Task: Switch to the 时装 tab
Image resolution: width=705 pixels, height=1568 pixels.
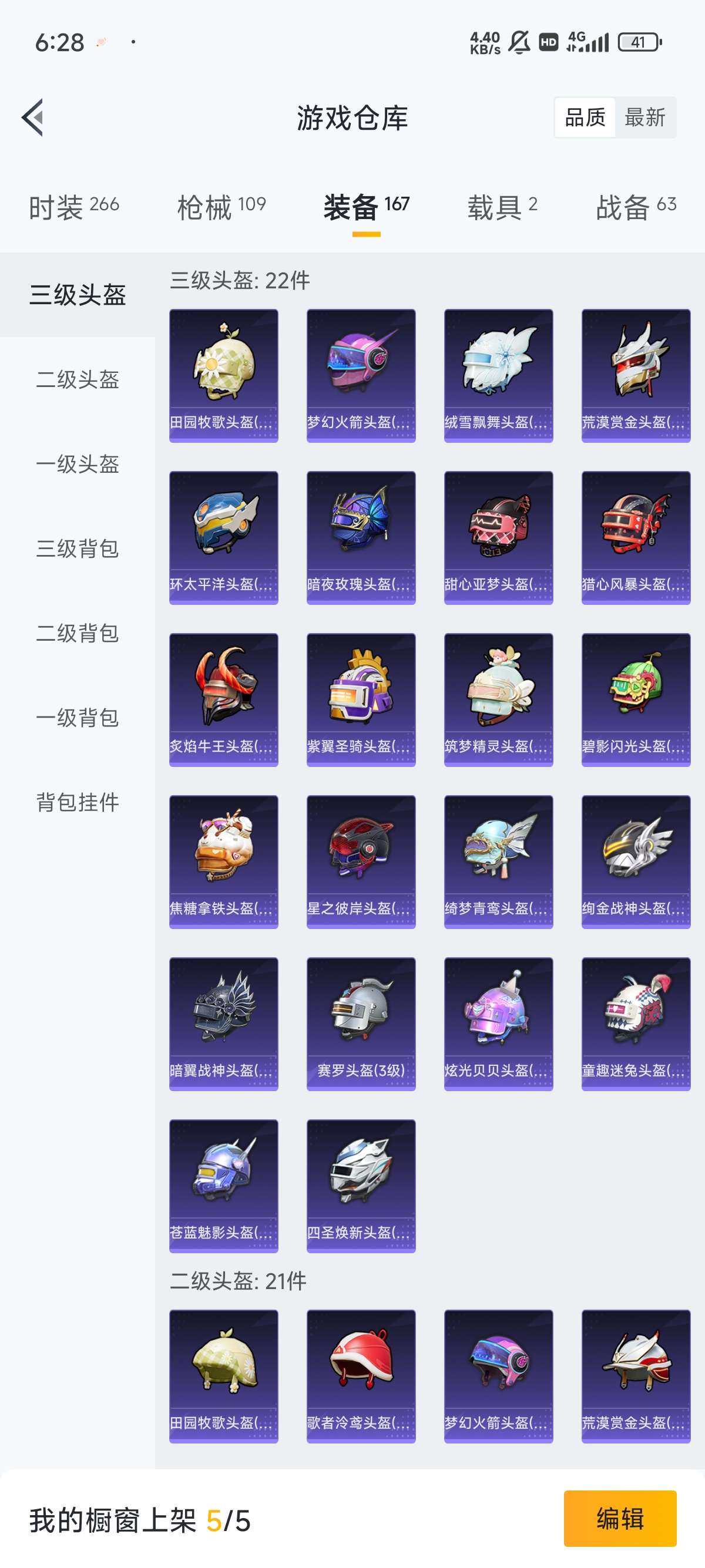Action: click(x=73, y=207)
